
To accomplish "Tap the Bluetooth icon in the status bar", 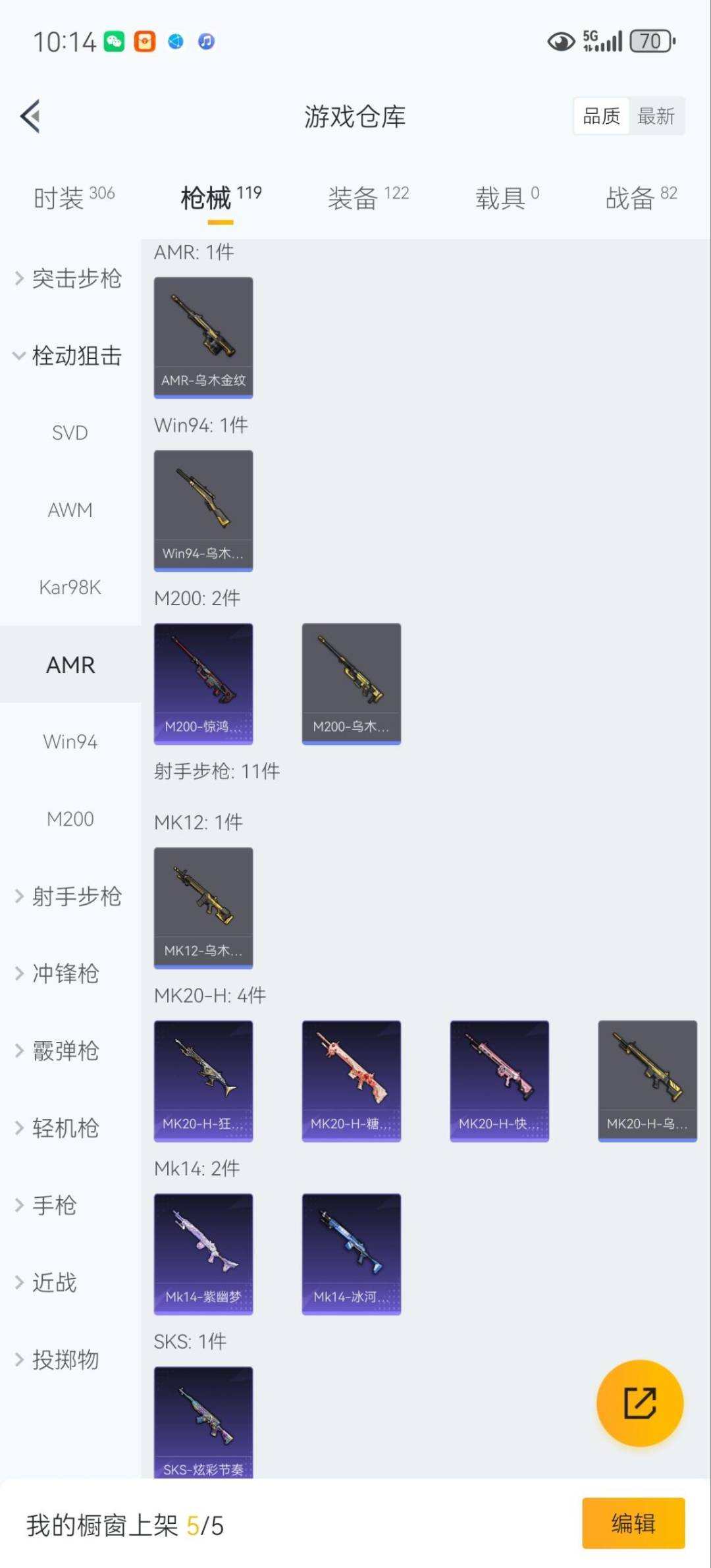I will point(174,41).
